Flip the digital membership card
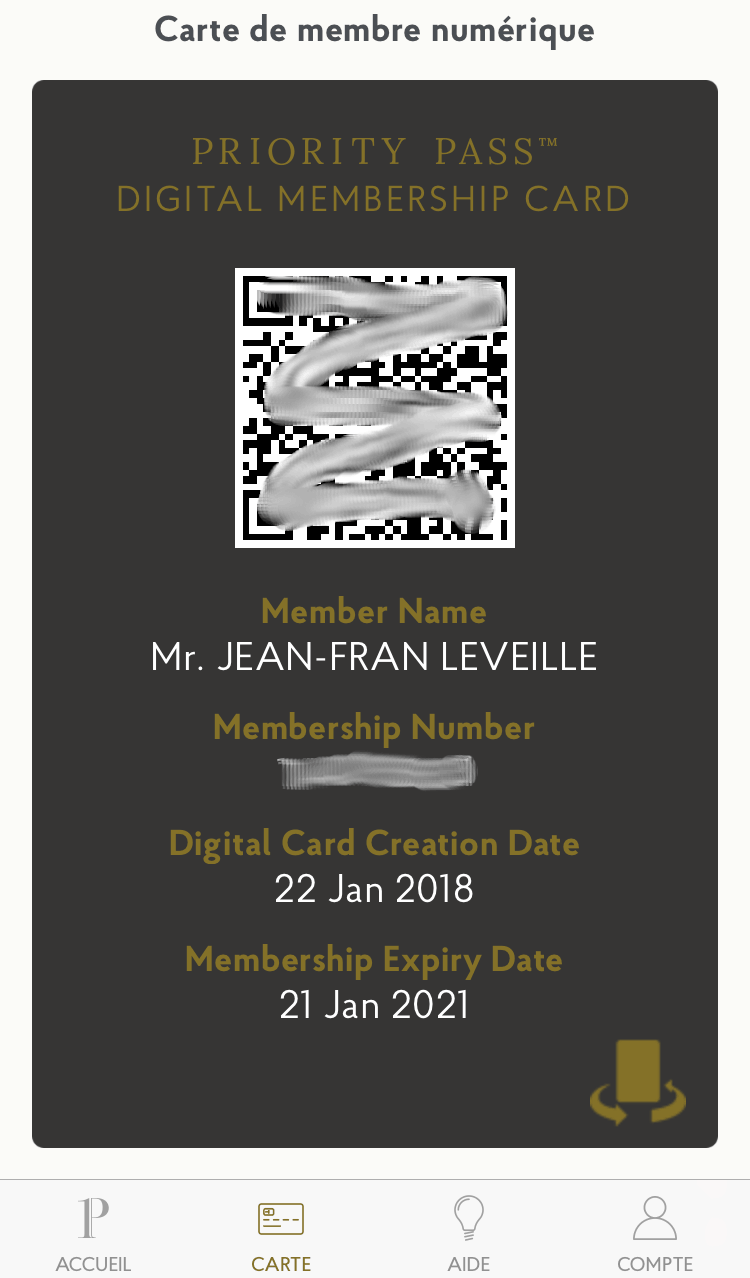 click(638, 1083)
